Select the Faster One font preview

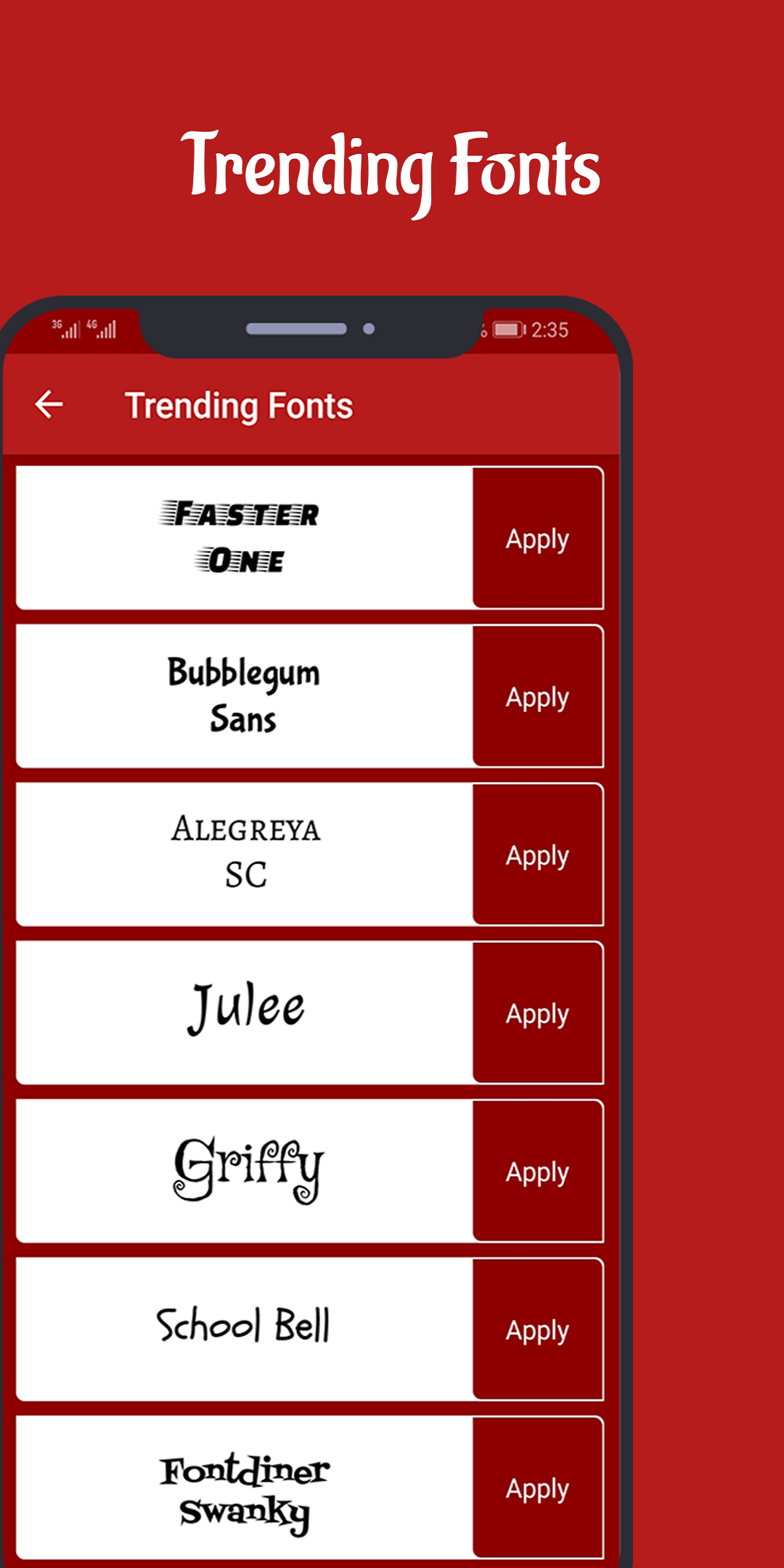tap(243, 538)
